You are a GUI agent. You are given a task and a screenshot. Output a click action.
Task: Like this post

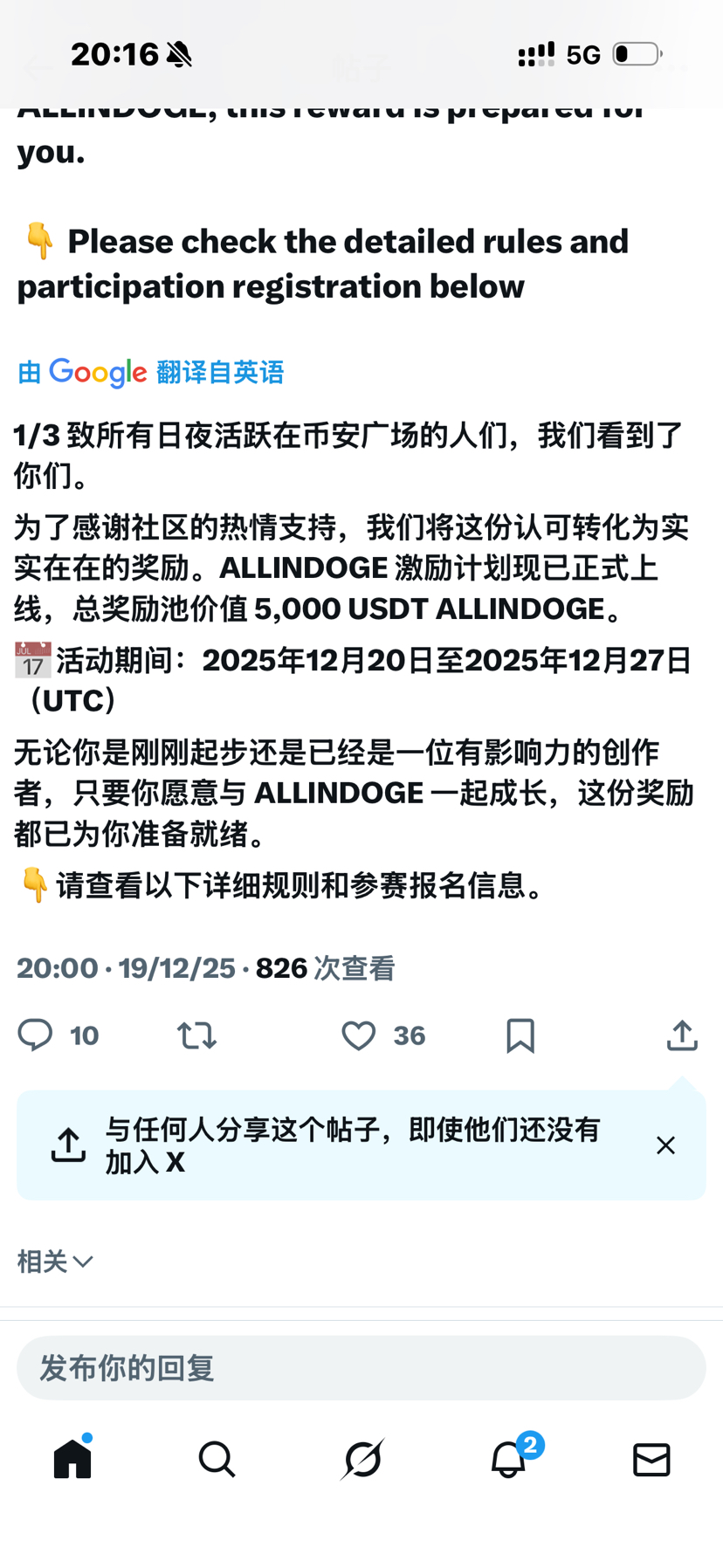[358, 1035]
